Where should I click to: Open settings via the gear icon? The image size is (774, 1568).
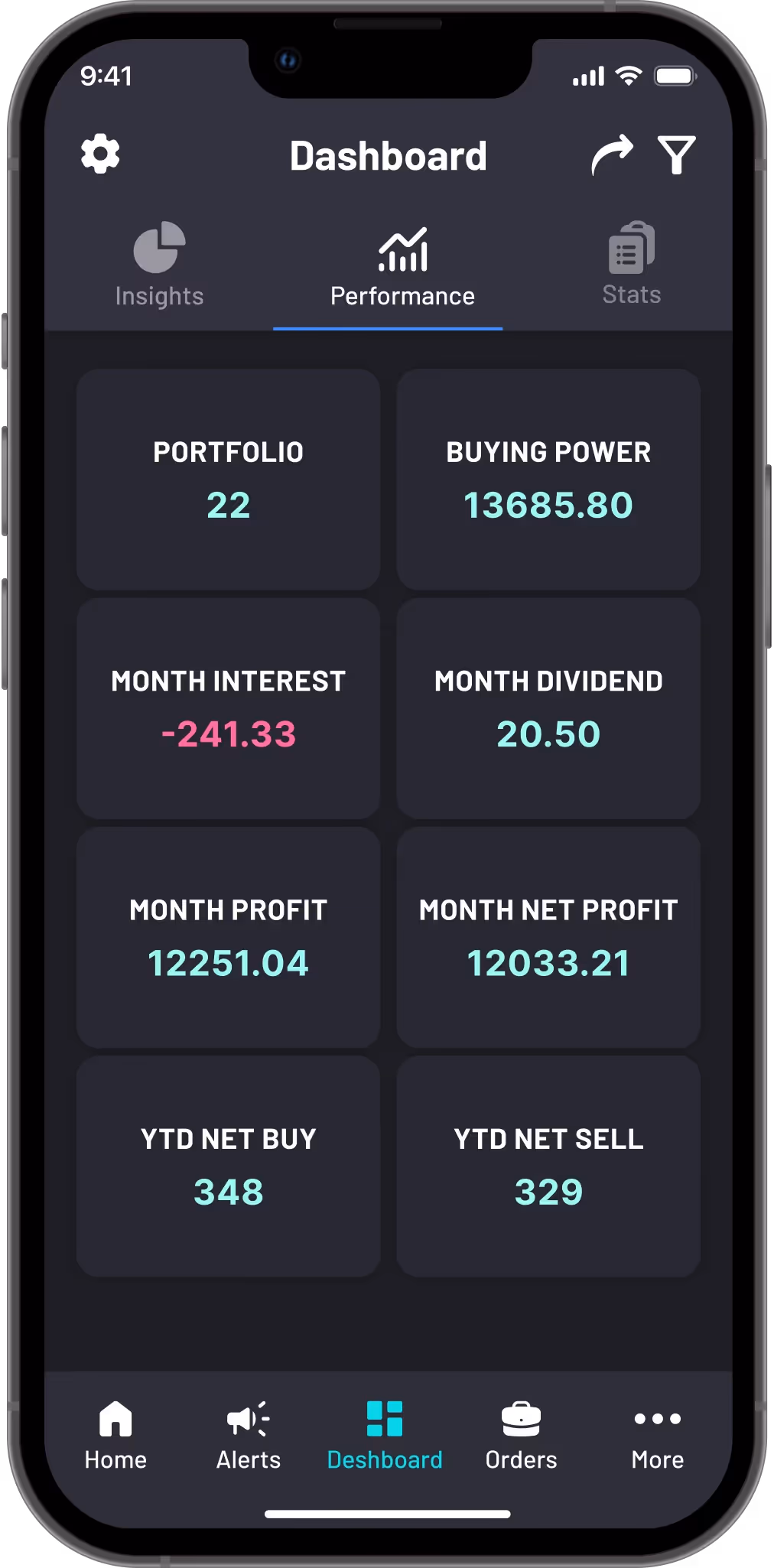[x=100, y=155]
